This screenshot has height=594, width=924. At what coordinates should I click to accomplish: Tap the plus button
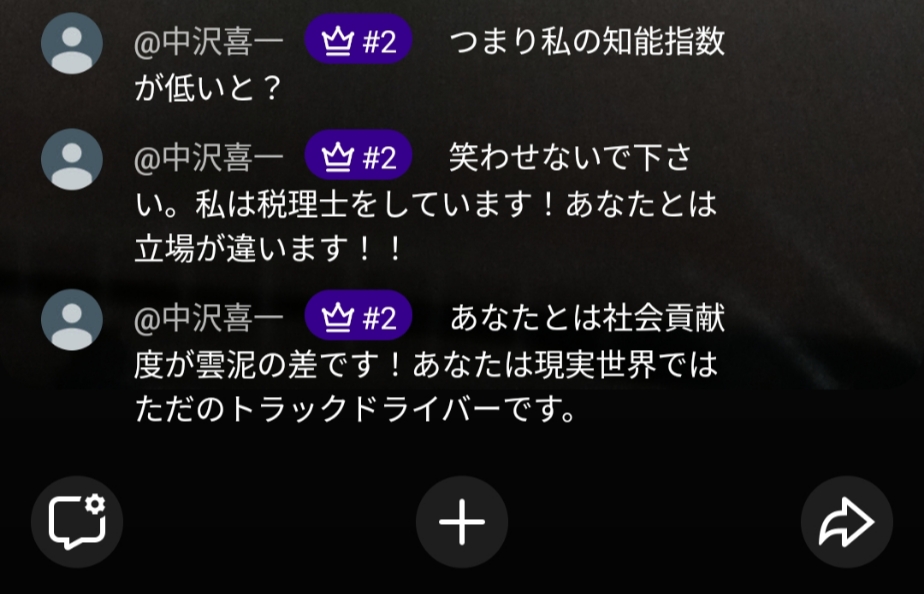[x=462, y=522]
